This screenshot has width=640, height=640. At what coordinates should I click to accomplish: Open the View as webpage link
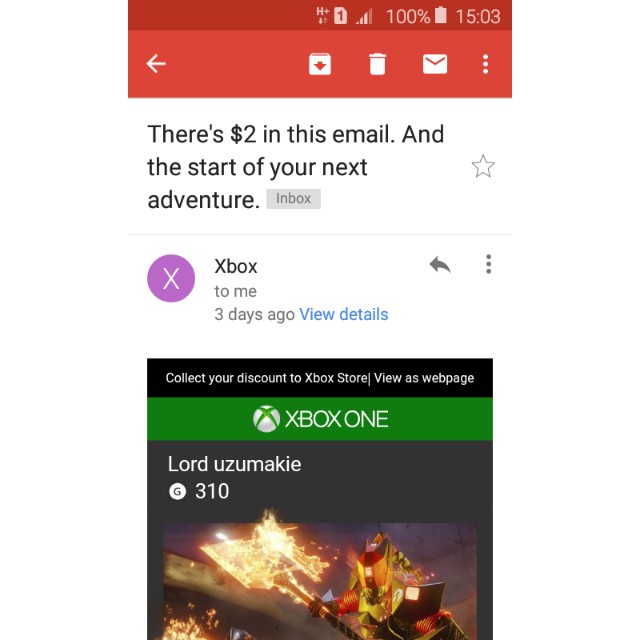pos(424,378)
